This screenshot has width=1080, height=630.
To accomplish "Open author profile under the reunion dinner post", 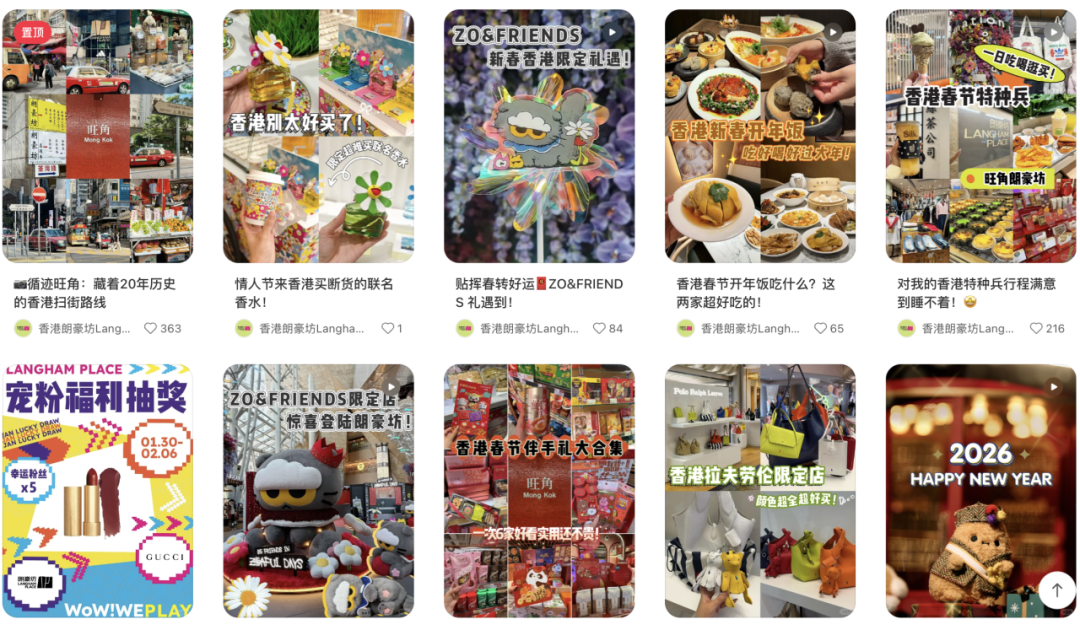I will [x=740, y=328].
